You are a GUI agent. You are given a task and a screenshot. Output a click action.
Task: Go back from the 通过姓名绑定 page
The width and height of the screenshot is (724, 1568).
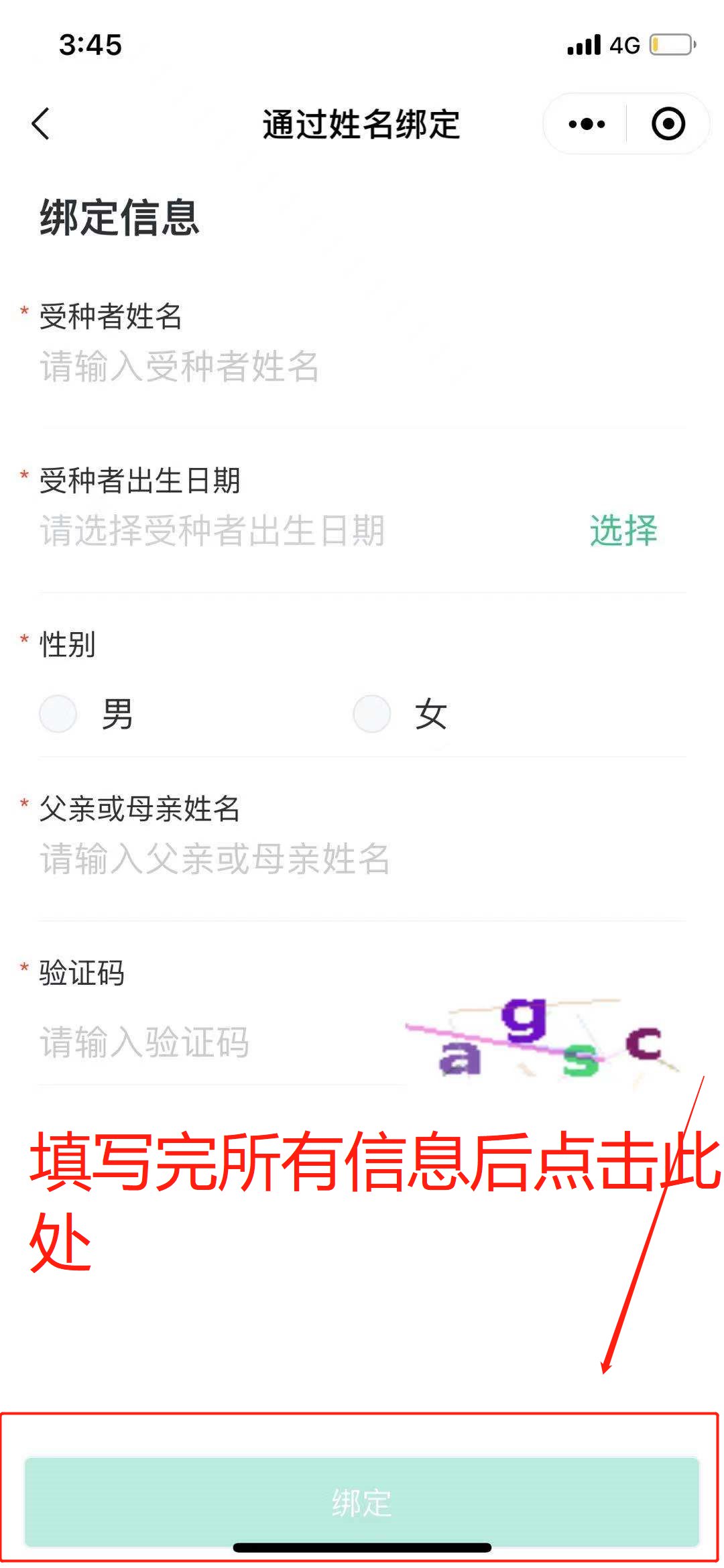(41, 124)
